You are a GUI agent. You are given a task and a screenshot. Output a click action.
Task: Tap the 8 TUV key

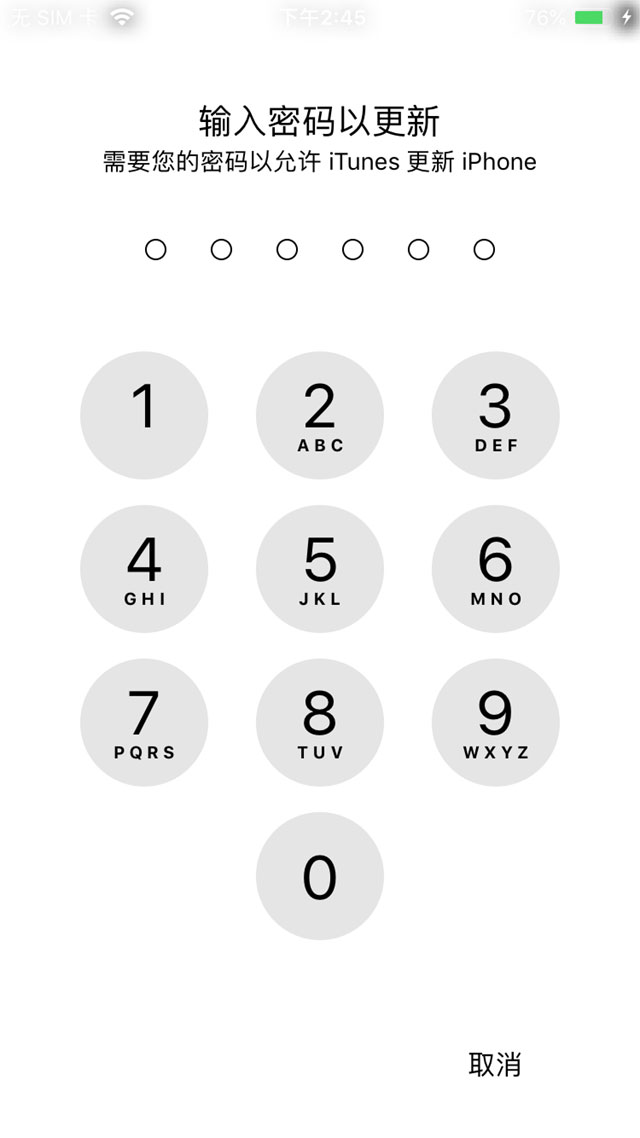(x=319, y=722)
